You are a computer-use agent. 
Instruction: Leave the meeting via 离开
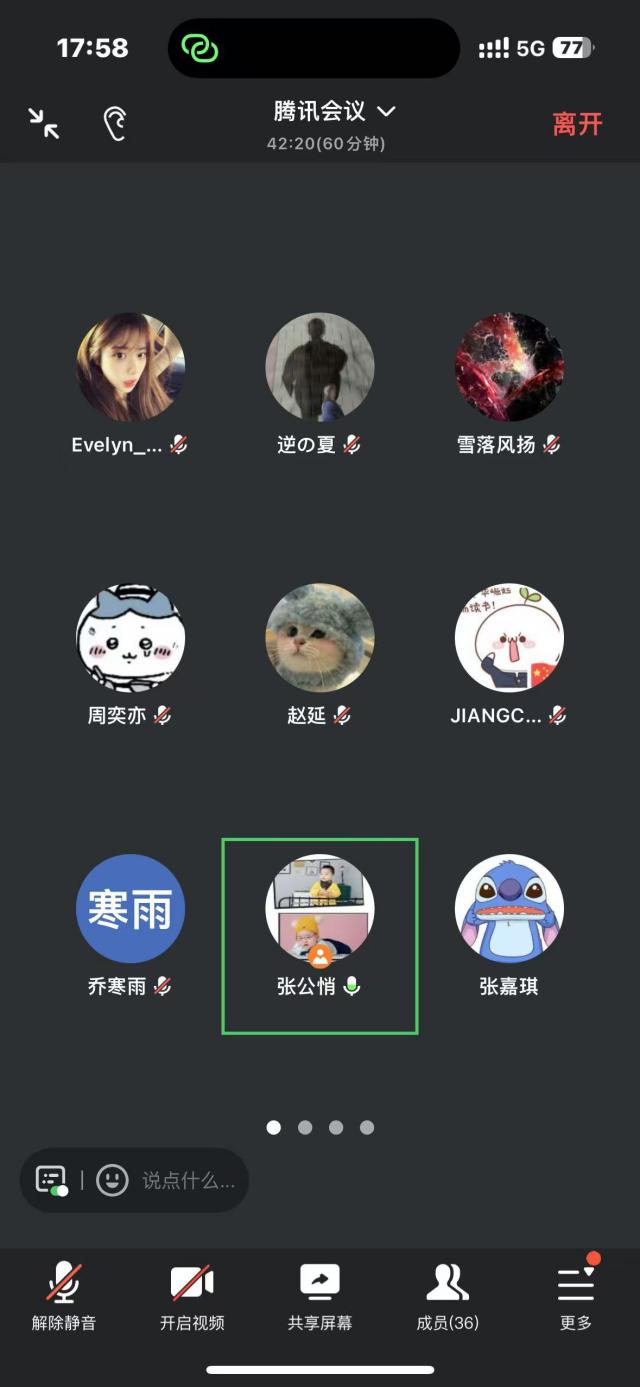577,123
